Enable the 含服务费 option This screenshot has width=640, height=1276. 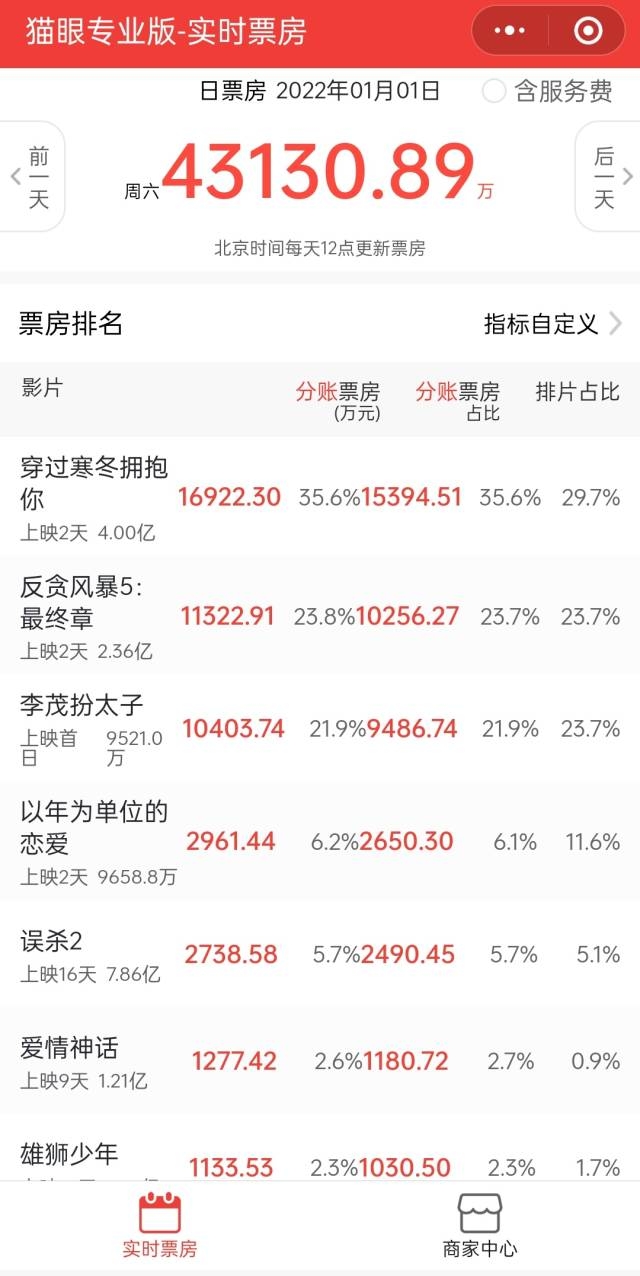tap(547, 92)
